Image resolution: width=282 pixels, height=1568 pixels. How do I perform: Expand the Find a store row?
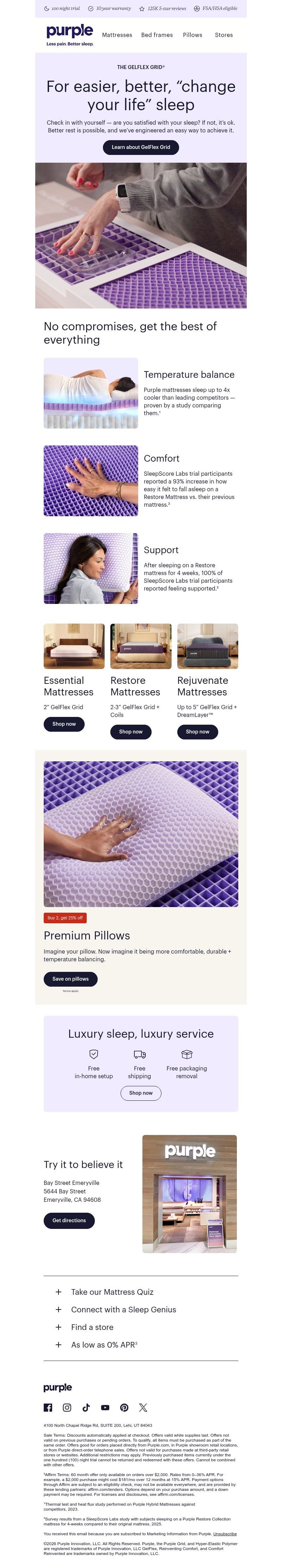click(x=92, y=1327)
